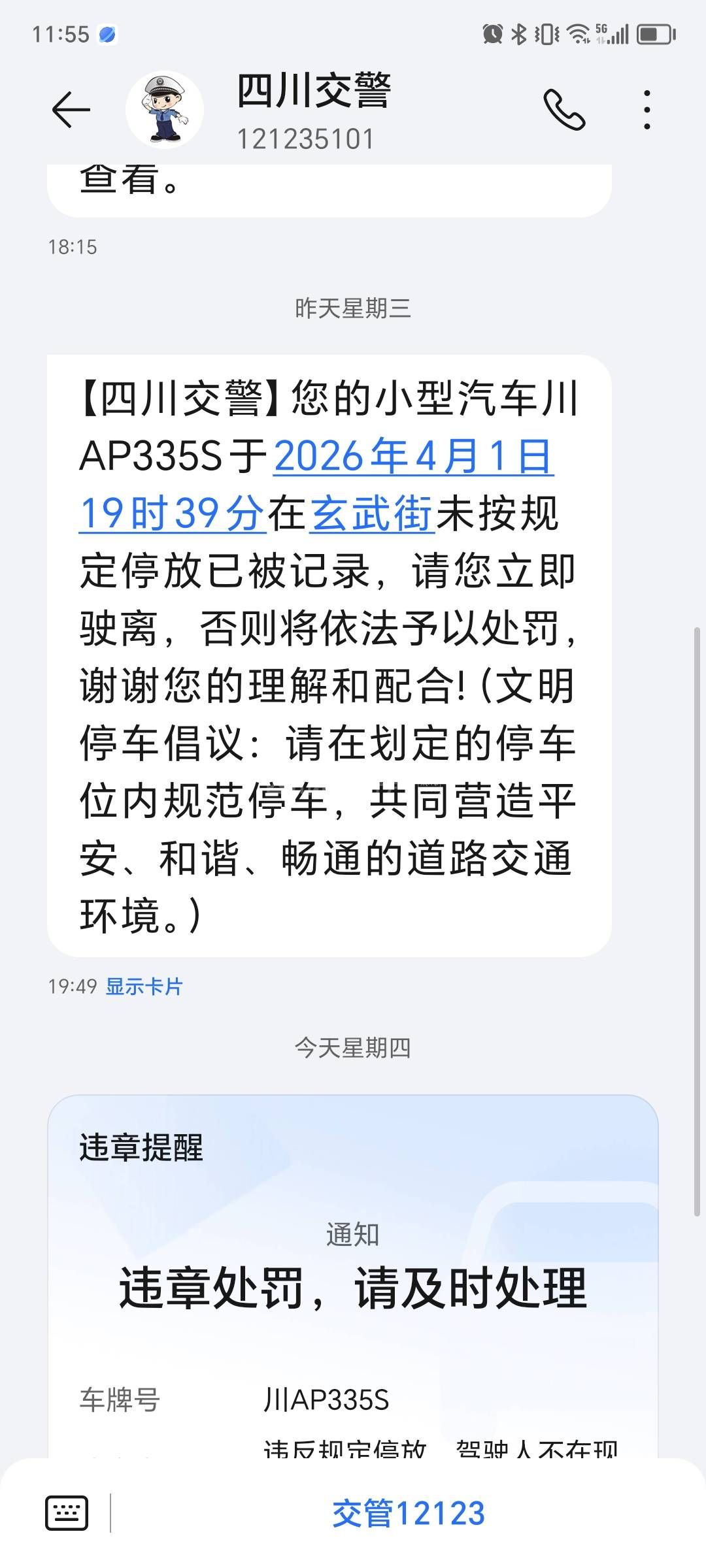Image resolution: width=706 pixels, height=1568 pixels.
Task: Open the three-dot overflow menu
Action: pyautogui.click(x=647, y=110)
